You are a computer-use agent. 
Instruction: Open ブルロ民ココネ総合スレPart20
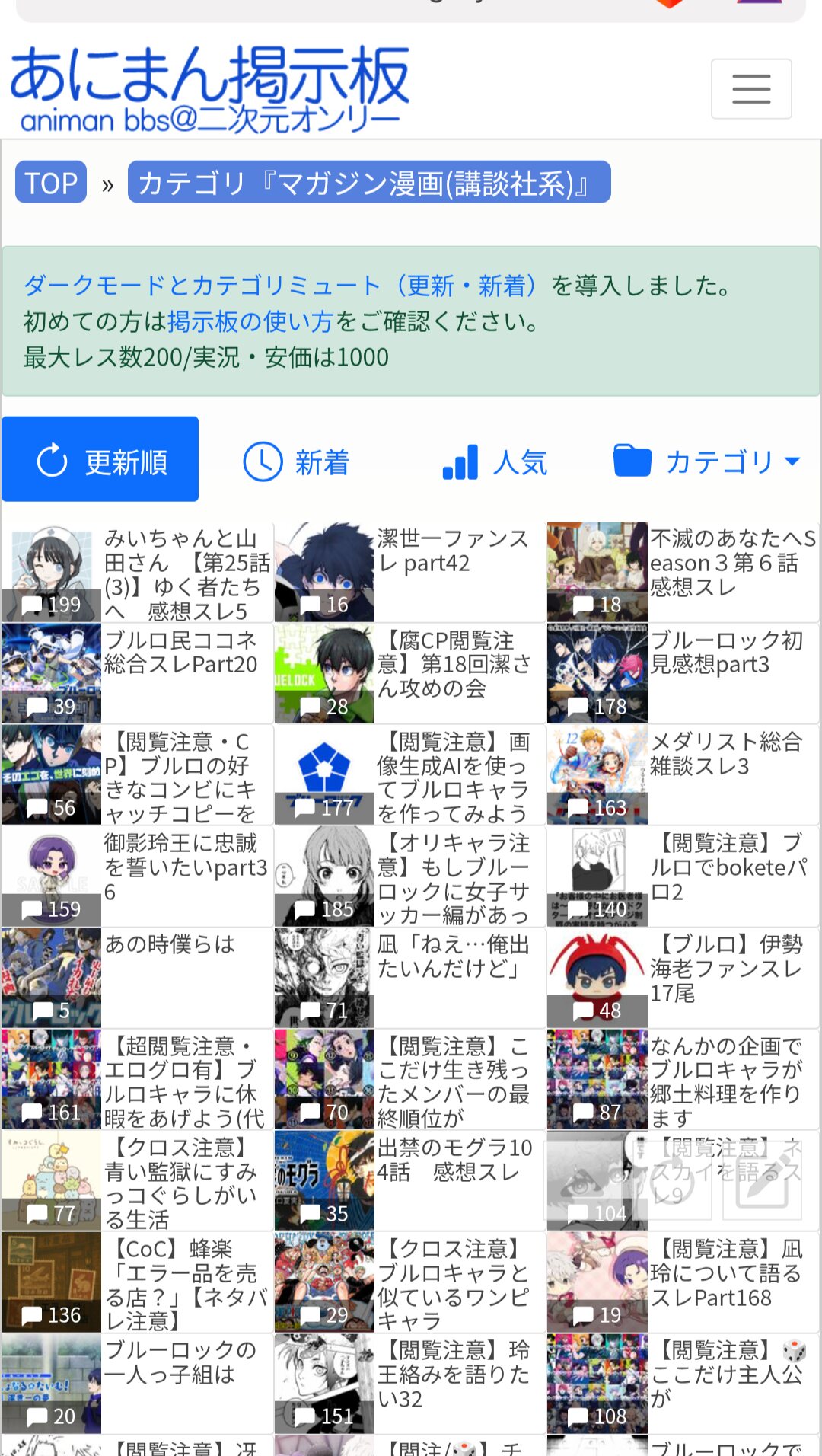(x=136, y=674)
